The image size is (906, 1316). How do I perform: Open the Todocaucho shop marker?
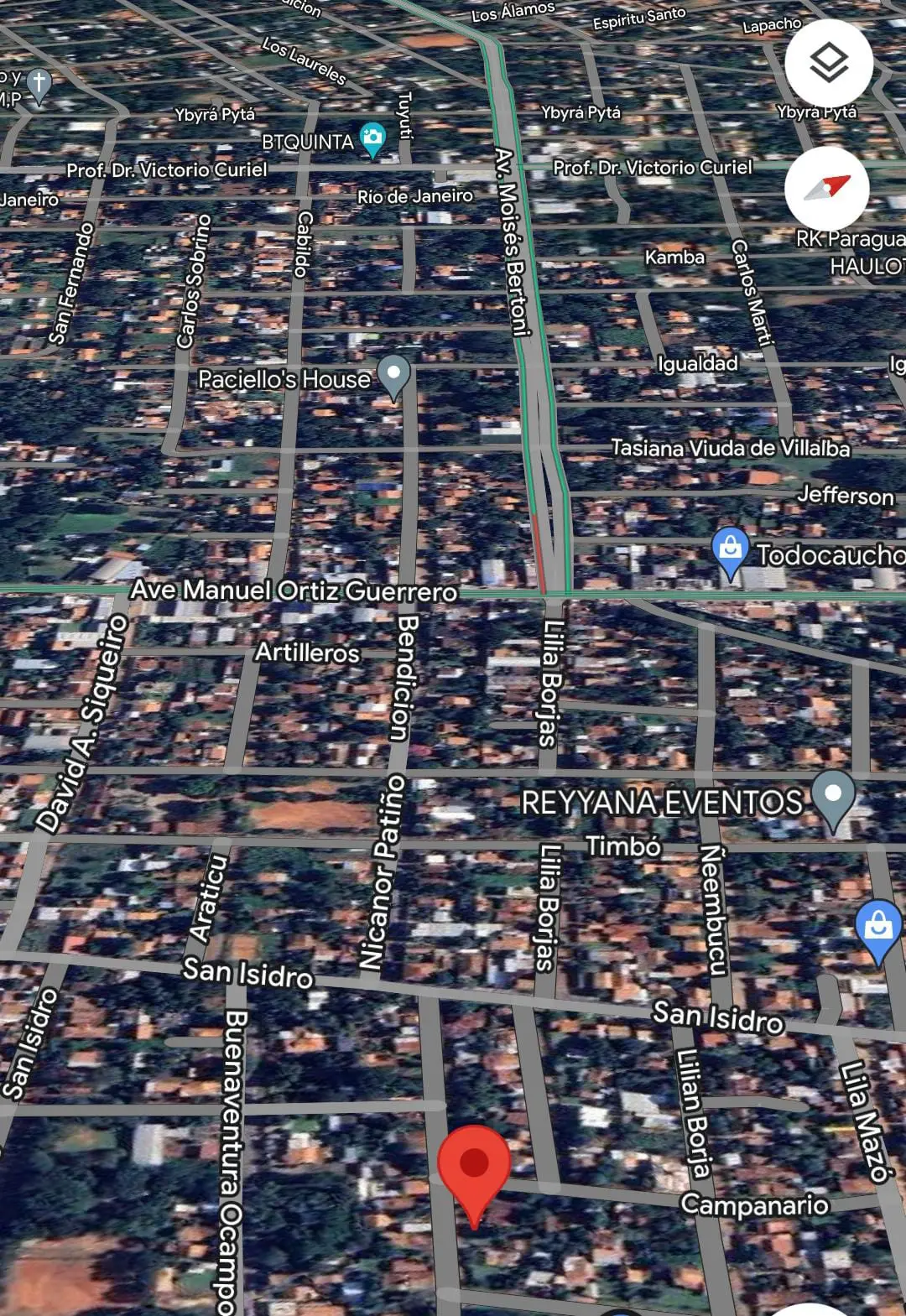point(730,552)
